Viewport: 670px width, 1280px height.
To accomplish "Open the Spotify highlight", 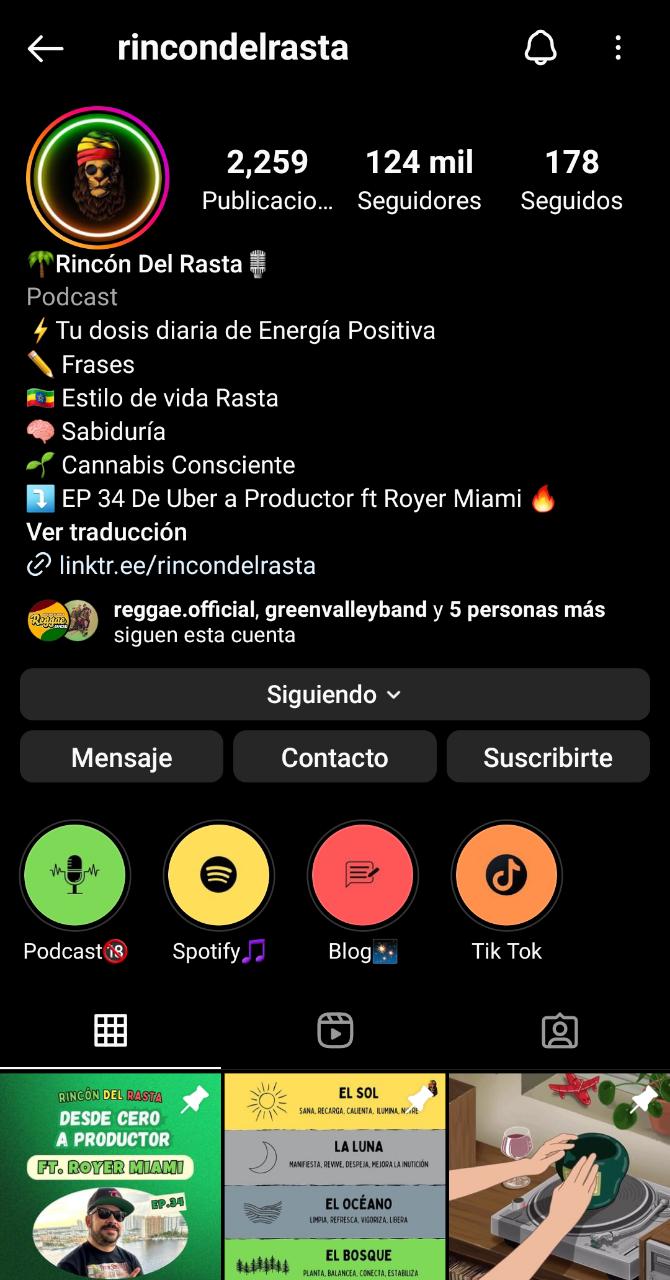I will (218, 875).
